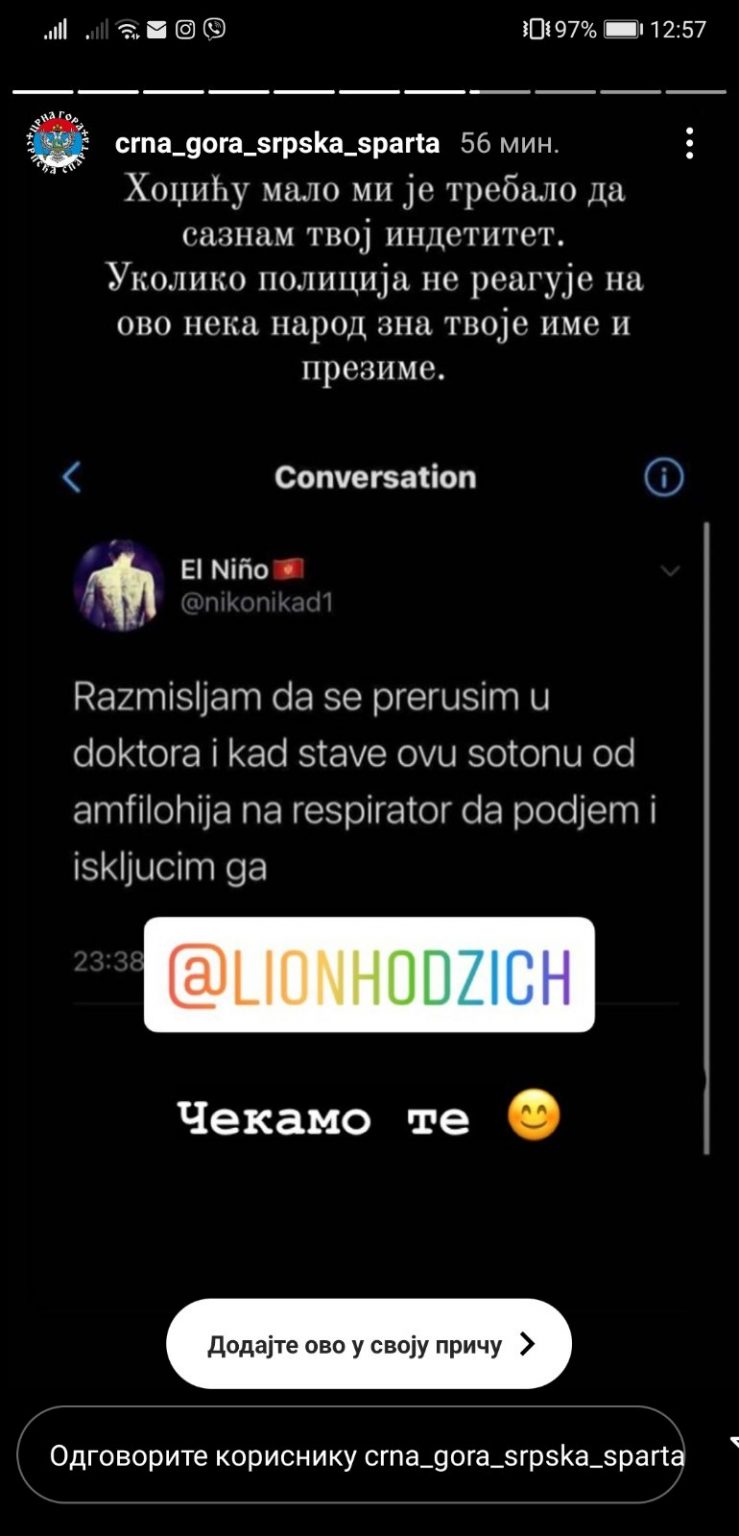Open the story's three-dot options menu

[x=689, y=144]
